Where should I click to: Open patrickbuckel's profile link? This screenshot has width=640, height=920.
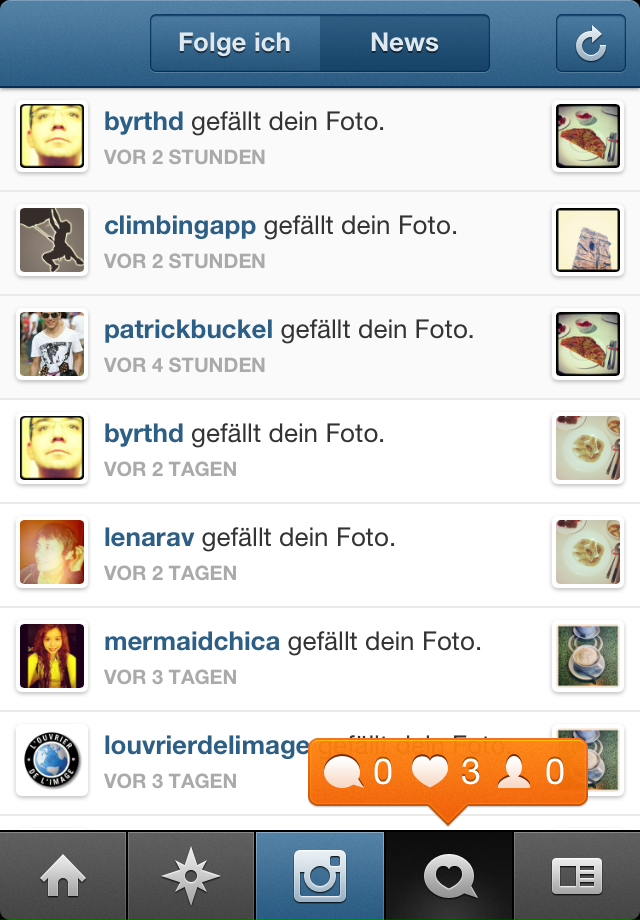[x=188, y=330]
